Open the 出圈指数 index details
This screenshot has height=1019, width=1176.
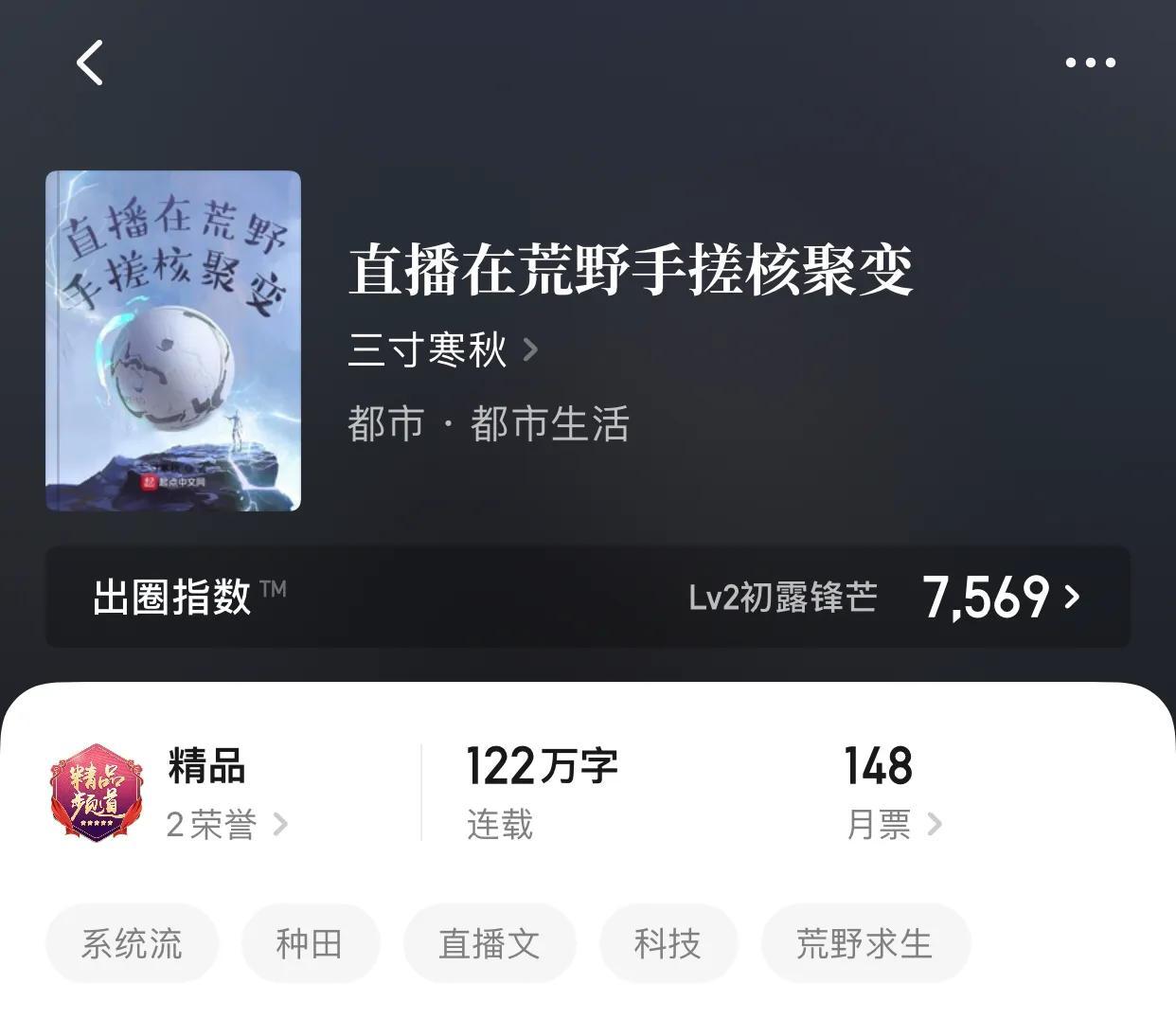click(x=587, y=598)
